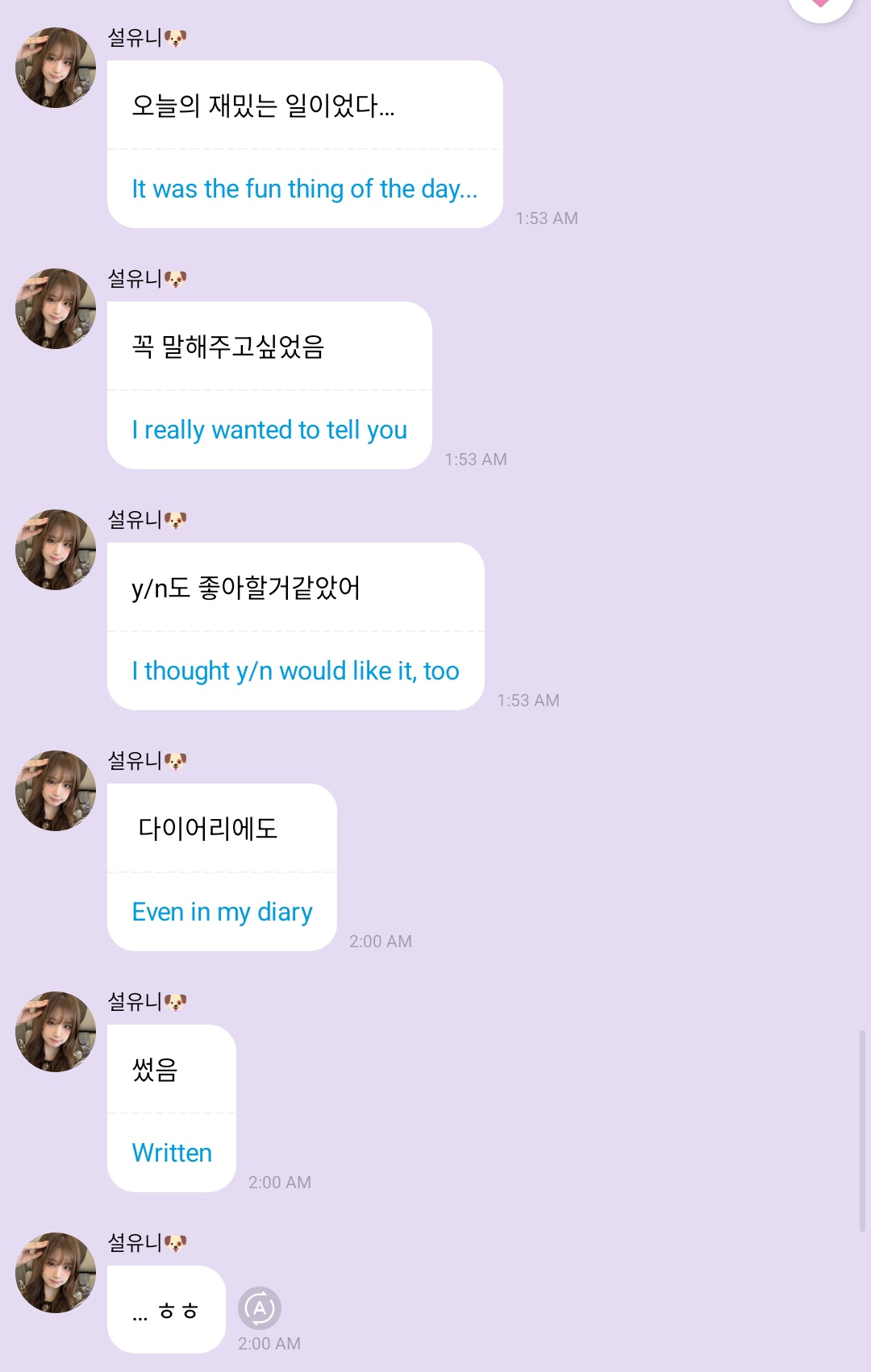Open avatar beside "It was the fun thing" message
Image resolution: width=871 pixels, height=1372 pixels.
56,68
